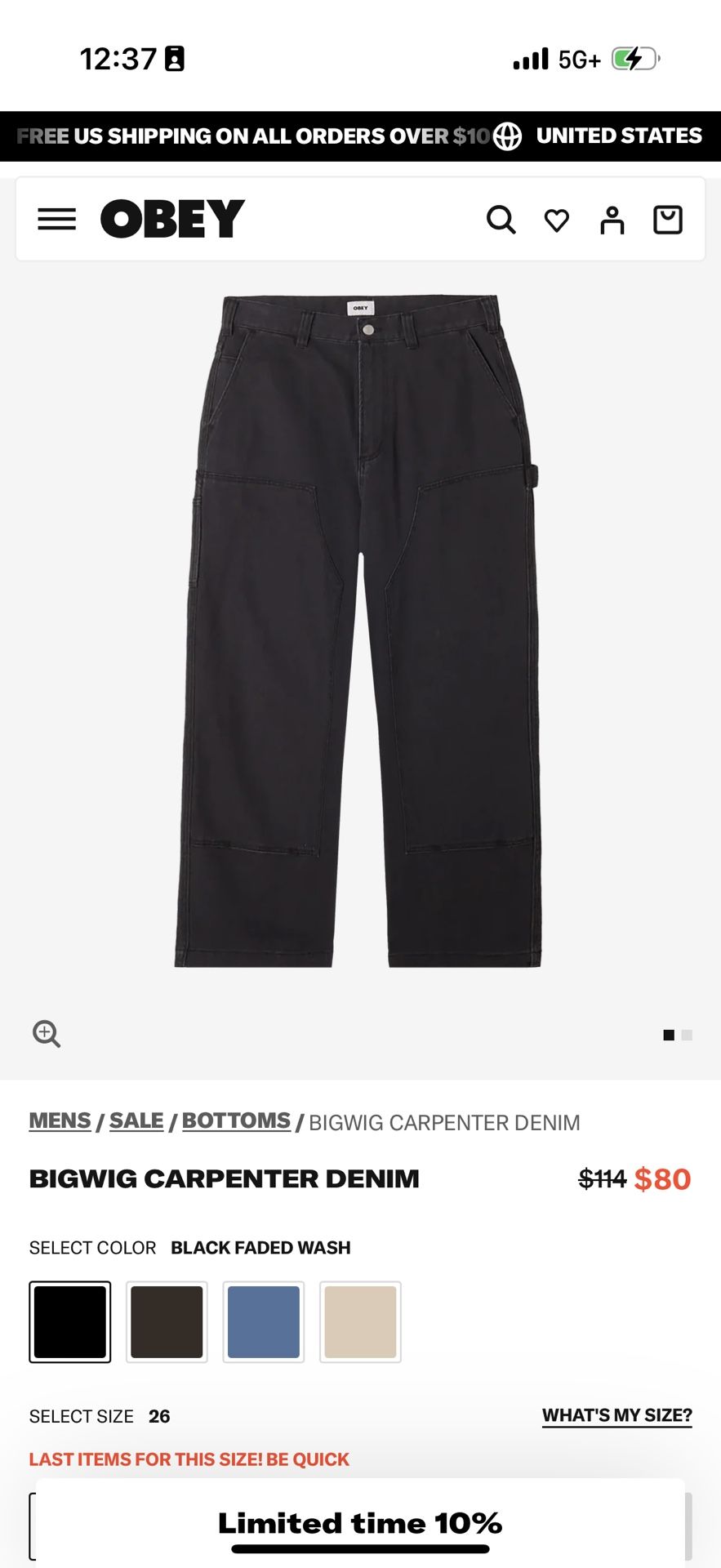Open the hamburger menu
Image resolution: width=721 pixels, height=1568 pixels.
(x=56, y=219)
